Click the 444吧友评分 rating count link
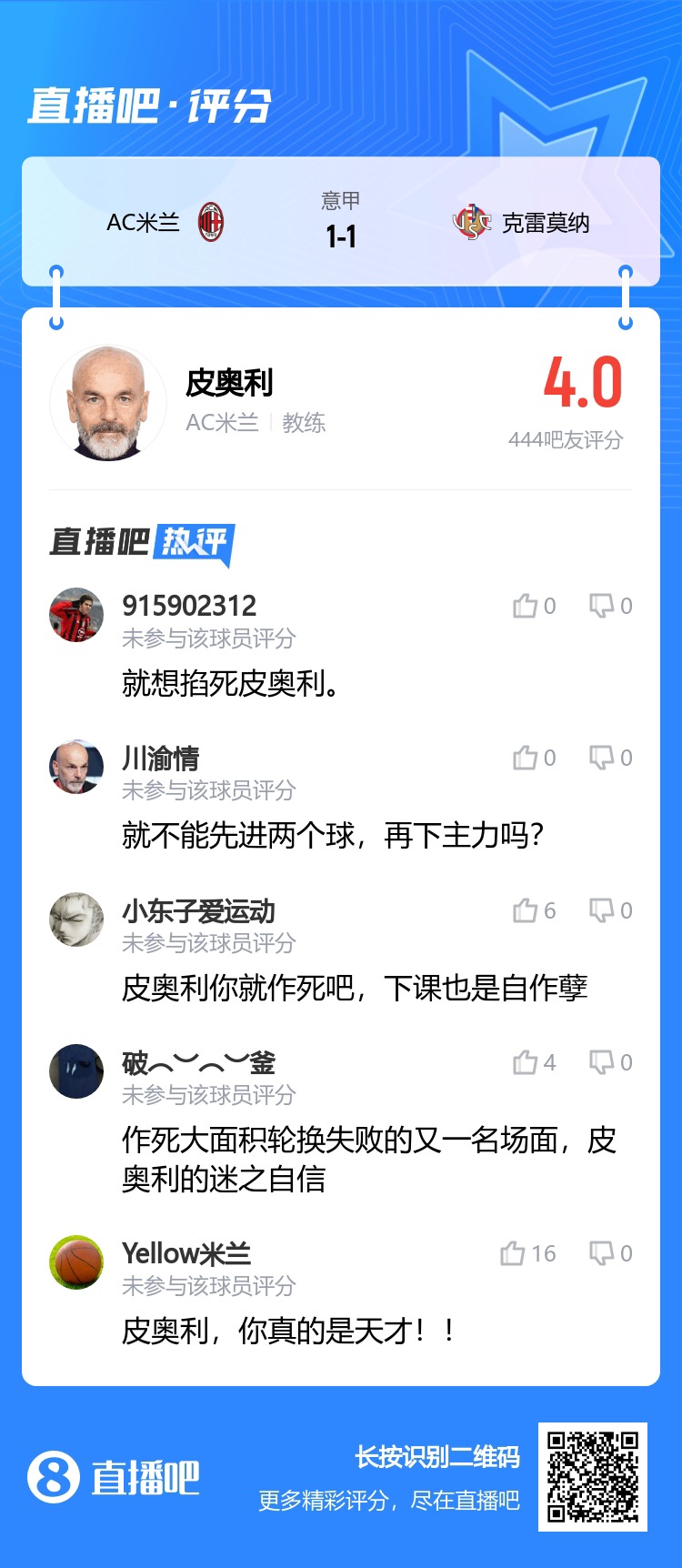Screen dimensions: 682x1568 (567, 437)
